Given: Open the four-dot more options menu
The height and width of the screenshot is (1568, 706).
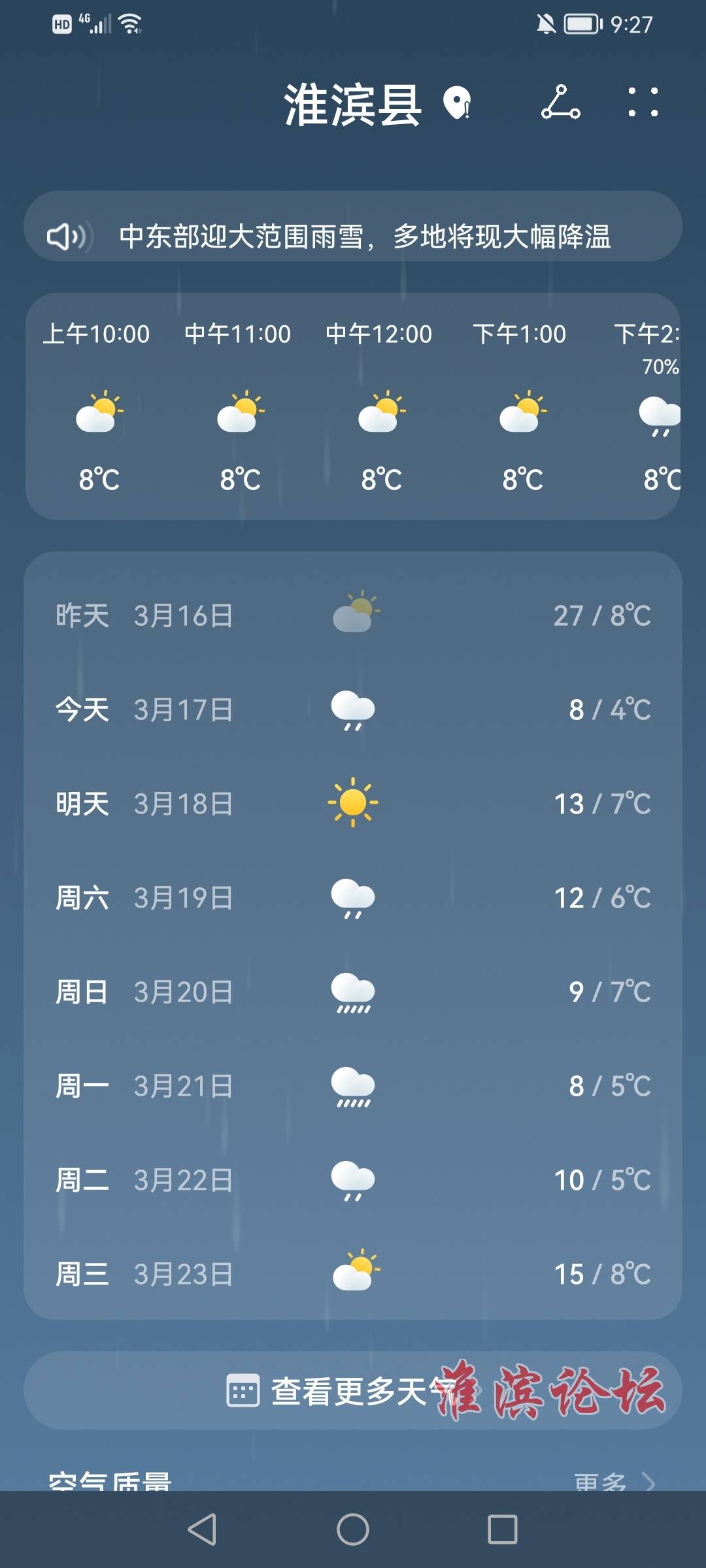Looking at the screenshot, I should pyautogui.click(x=643, y=103).
